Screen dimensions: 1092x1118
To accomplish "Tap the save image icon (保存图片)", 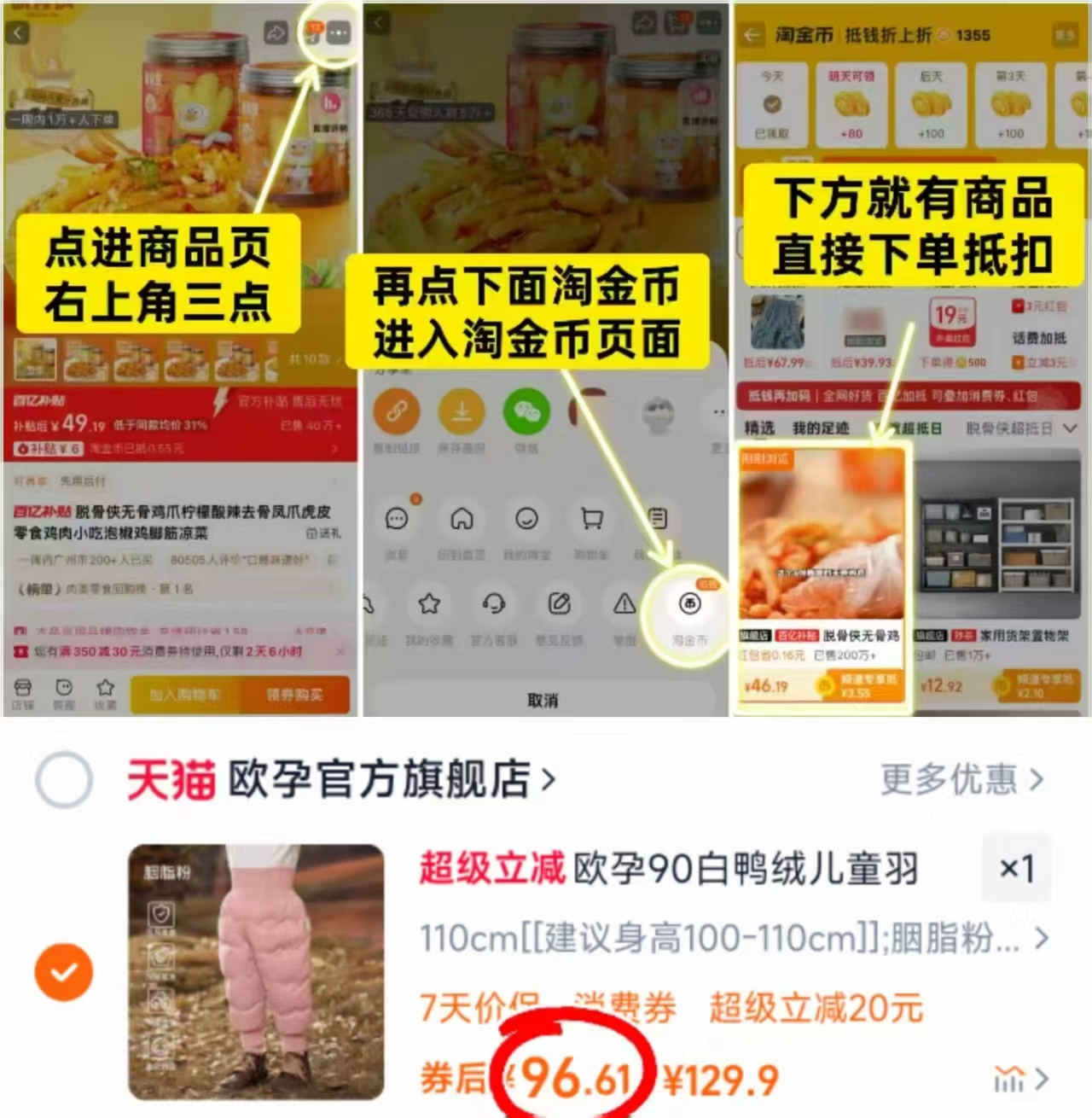I will coord(462,410).
